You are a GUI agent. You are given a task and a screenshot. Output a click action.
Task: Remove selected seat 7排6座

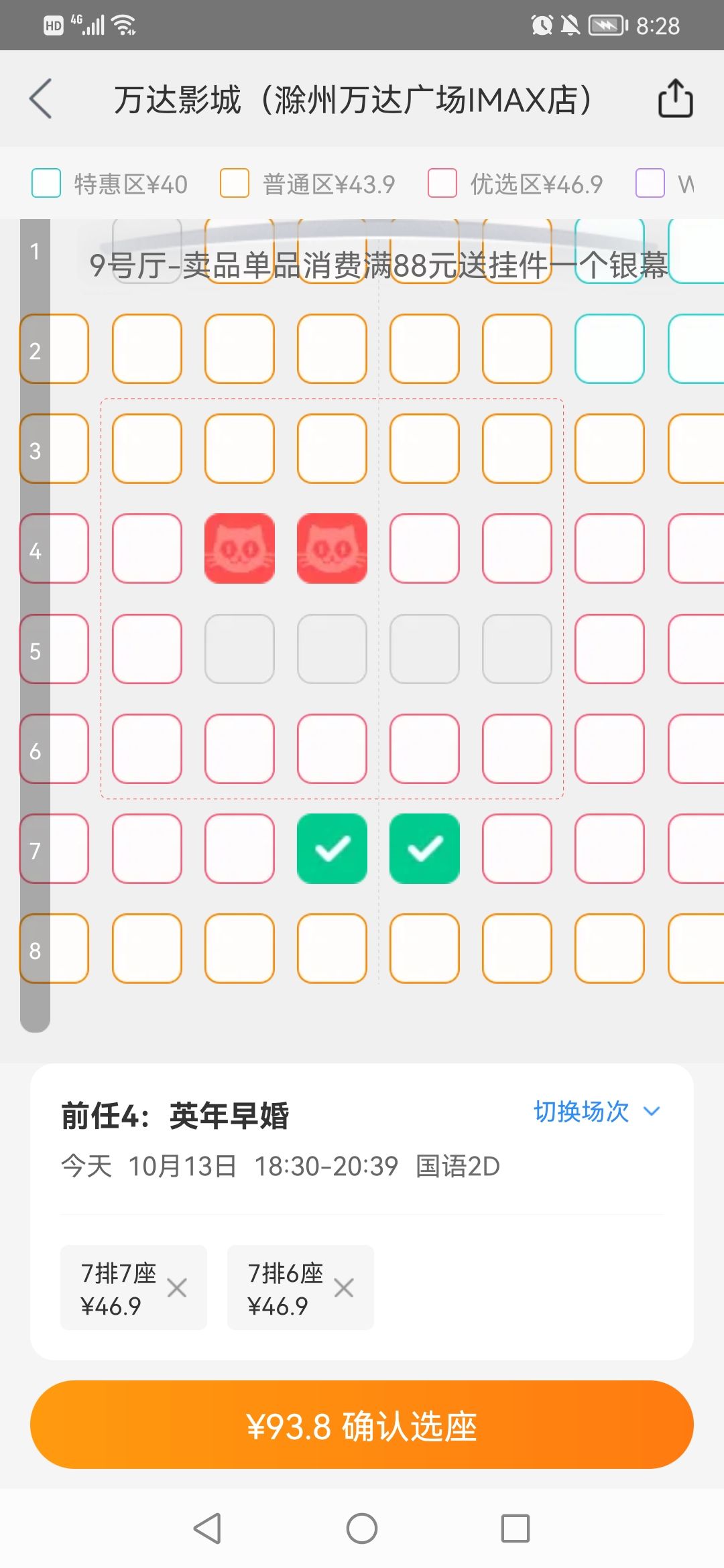coord(344,1287)
